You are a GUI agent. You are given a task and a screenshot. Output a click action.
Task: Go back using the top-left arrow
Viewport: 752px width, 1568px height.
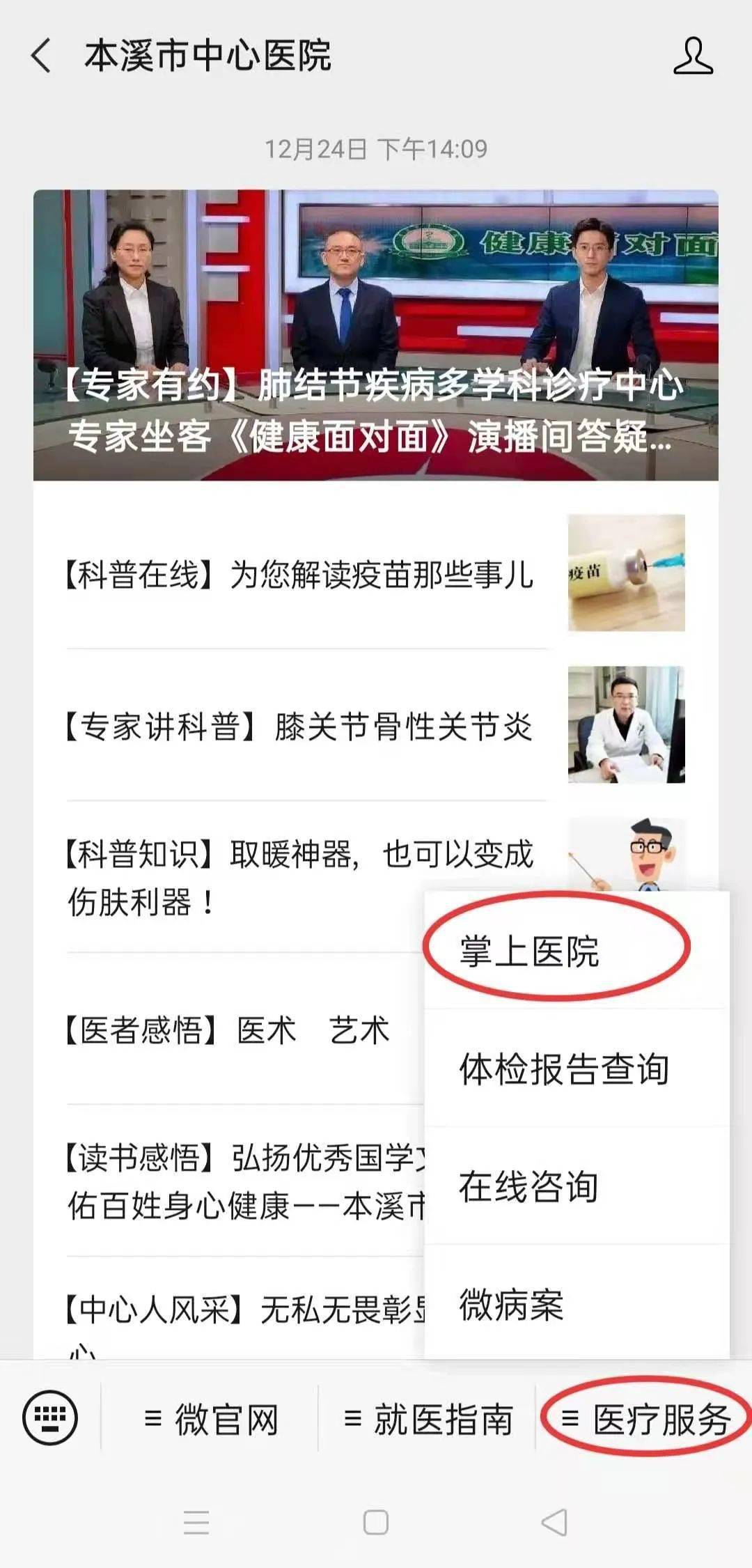tap(41, 56)
